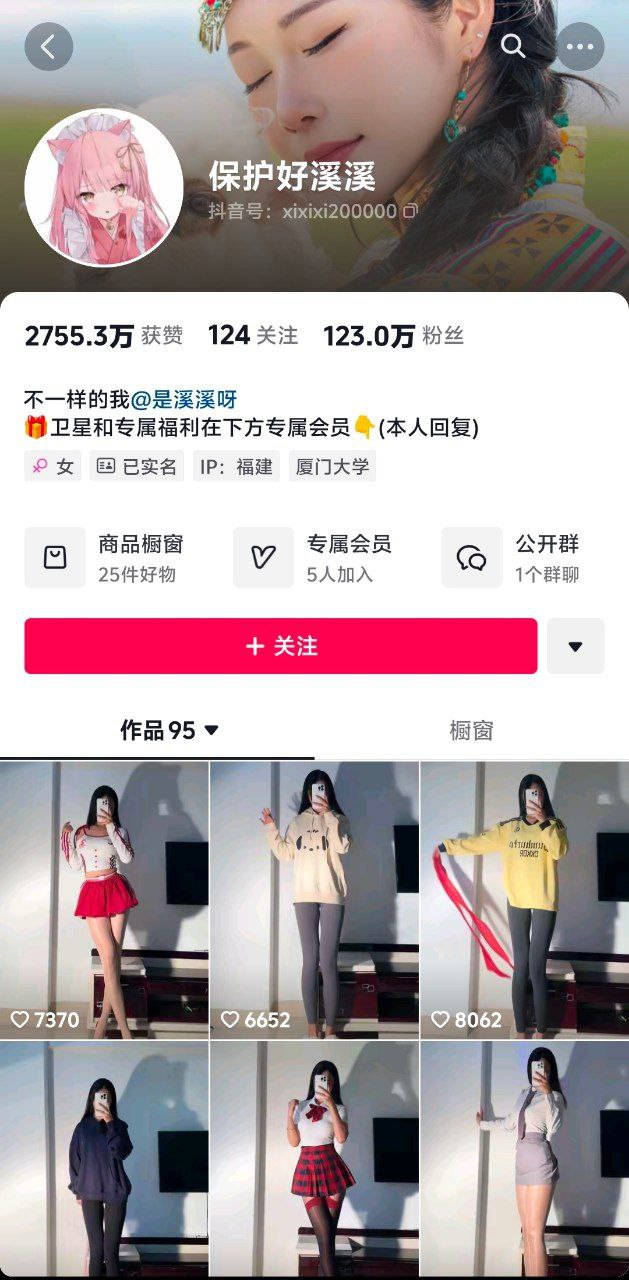The image size is (629, 1280).
Task: Follow this user with the red 关注 button
Action: point(281,646)
